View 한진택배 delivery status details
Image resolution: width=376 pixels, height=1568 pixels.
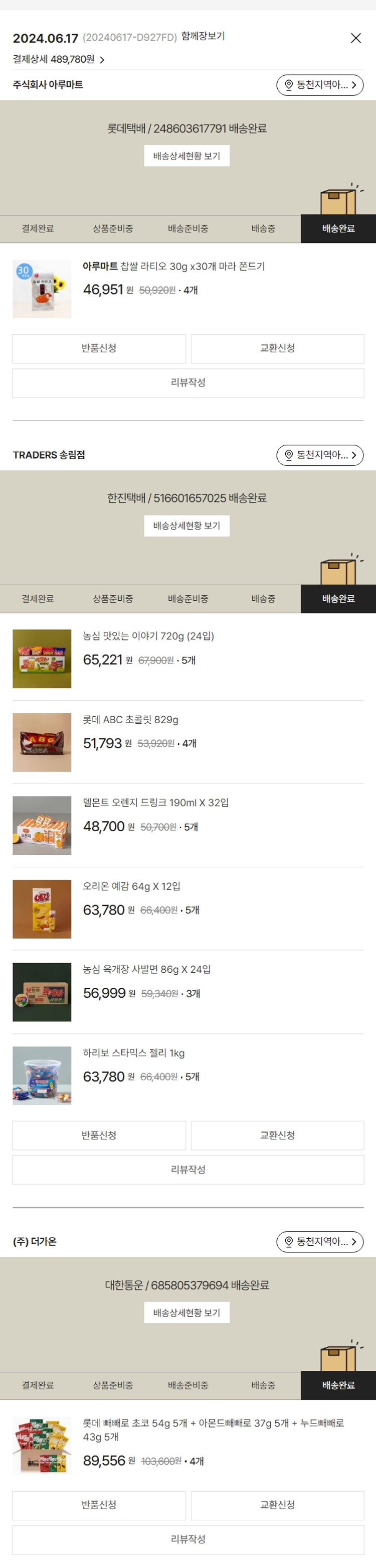point(187,526)
